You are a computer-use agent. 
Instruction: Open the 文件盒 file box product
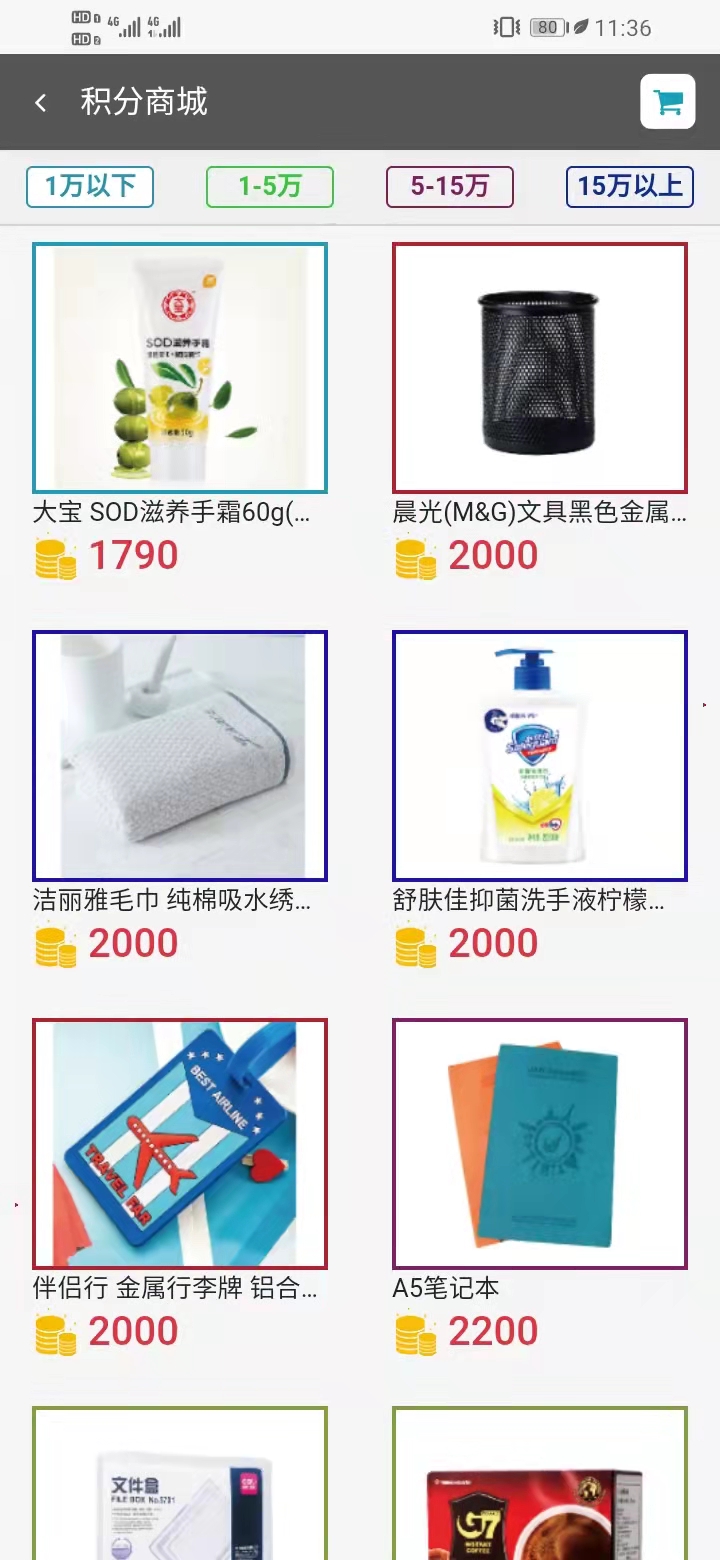(x=180, y=1484)
